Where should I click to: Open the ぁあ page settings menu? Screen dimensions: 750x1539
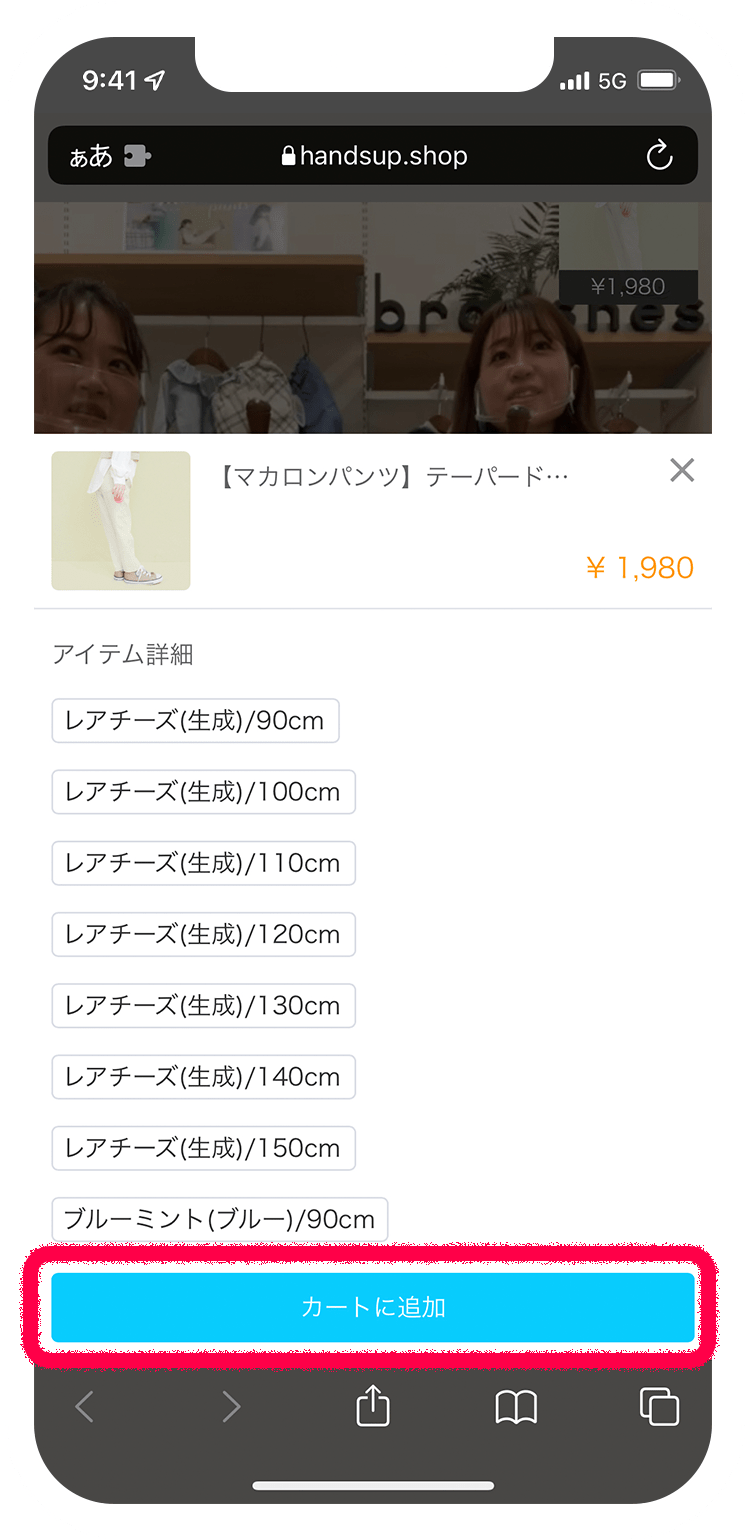91,156
